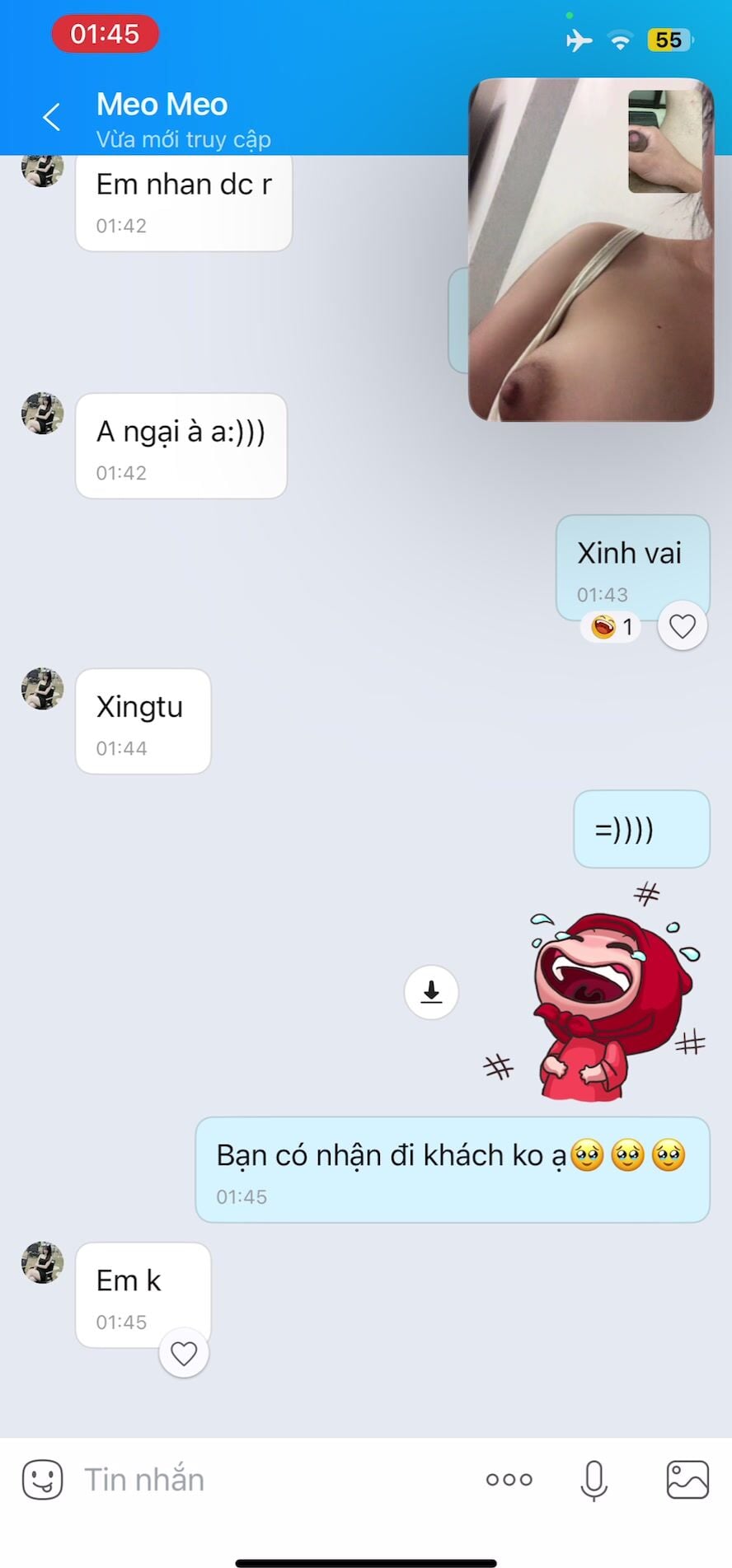Tap the sender's avatar next to 'Em k'
This screenshot has height=1568, width=732.
(x=42, y=1265)
